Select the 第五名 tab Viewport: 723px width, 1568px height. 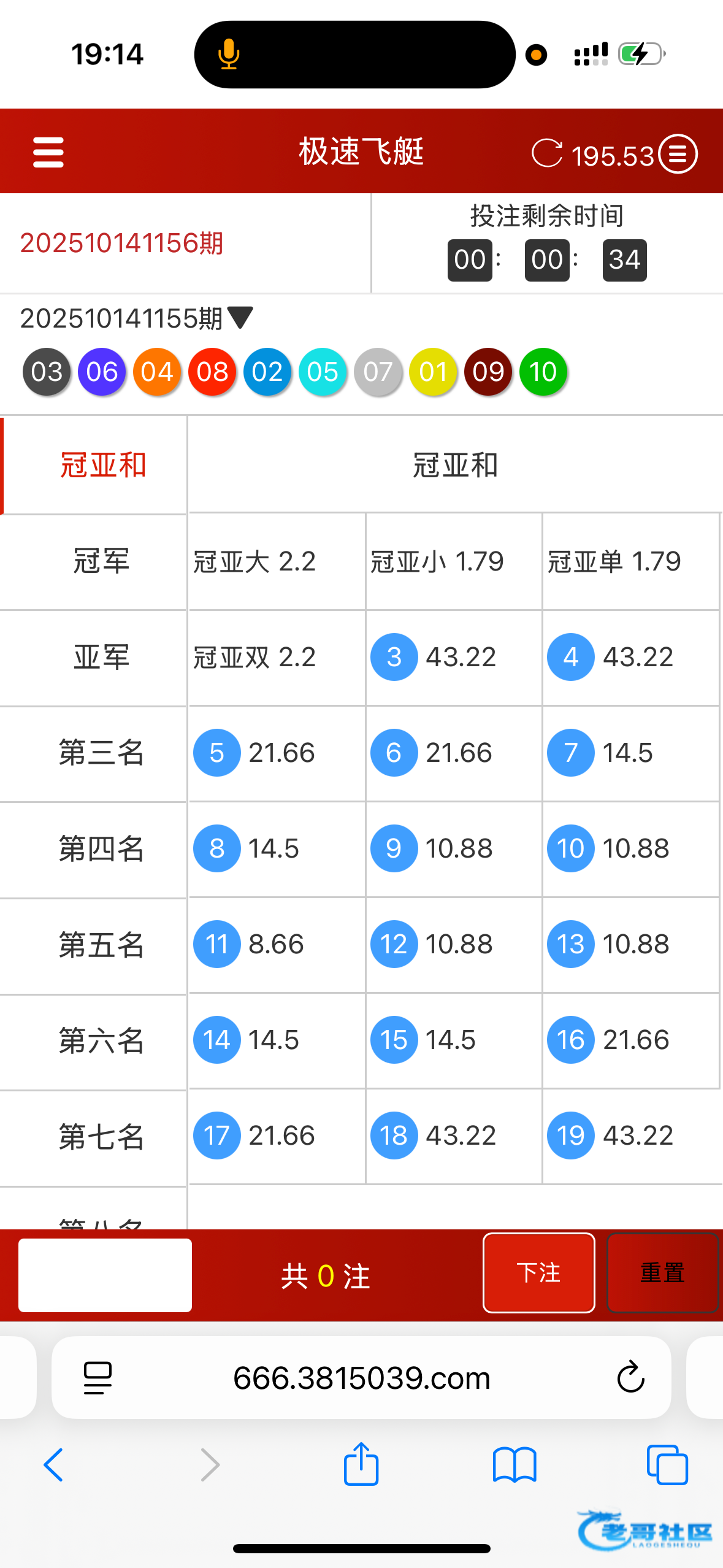coord(101,945)
